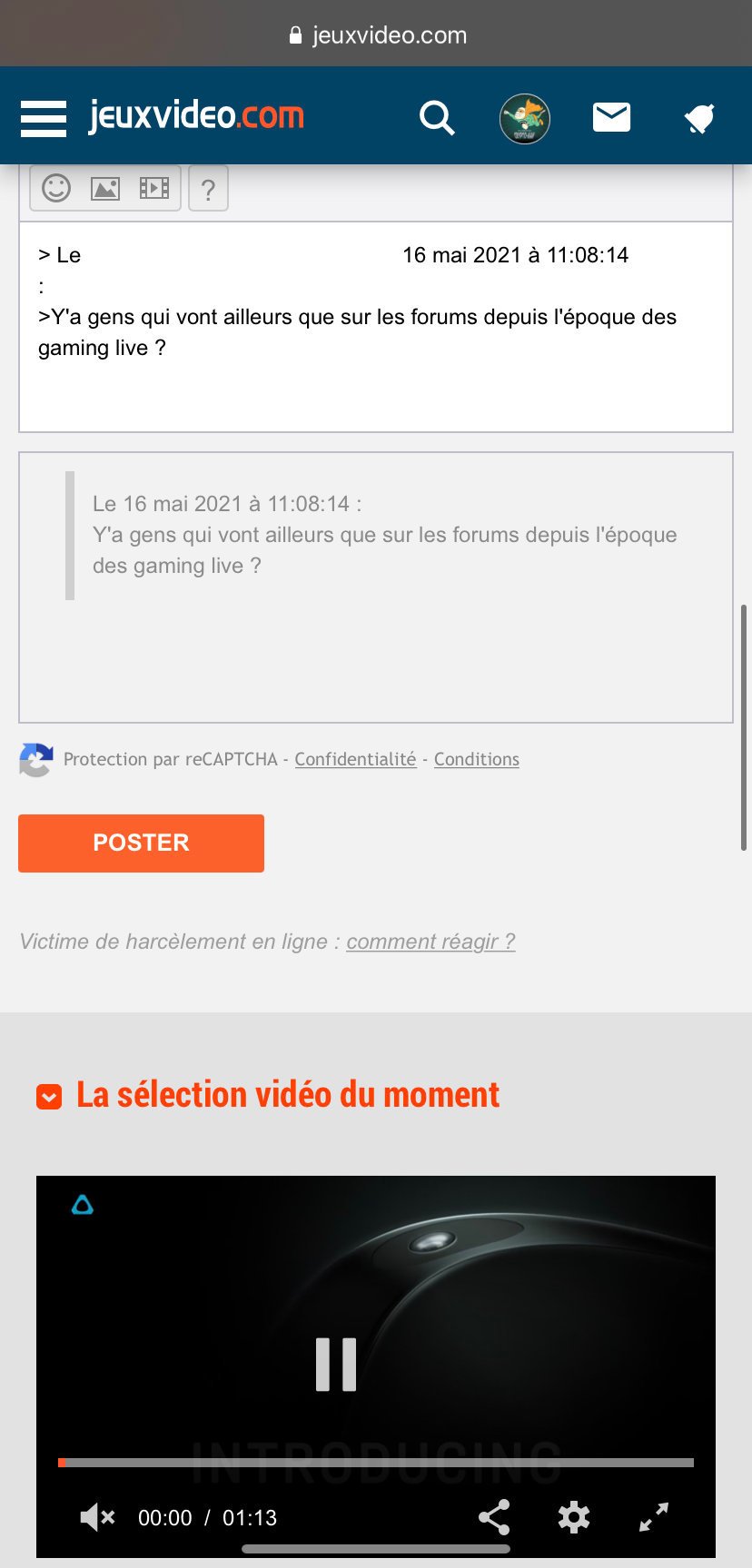Viewport: 752px width, 1568px height.
Task: Open 'comment réagir ?' link
Action: click(430, 942)
